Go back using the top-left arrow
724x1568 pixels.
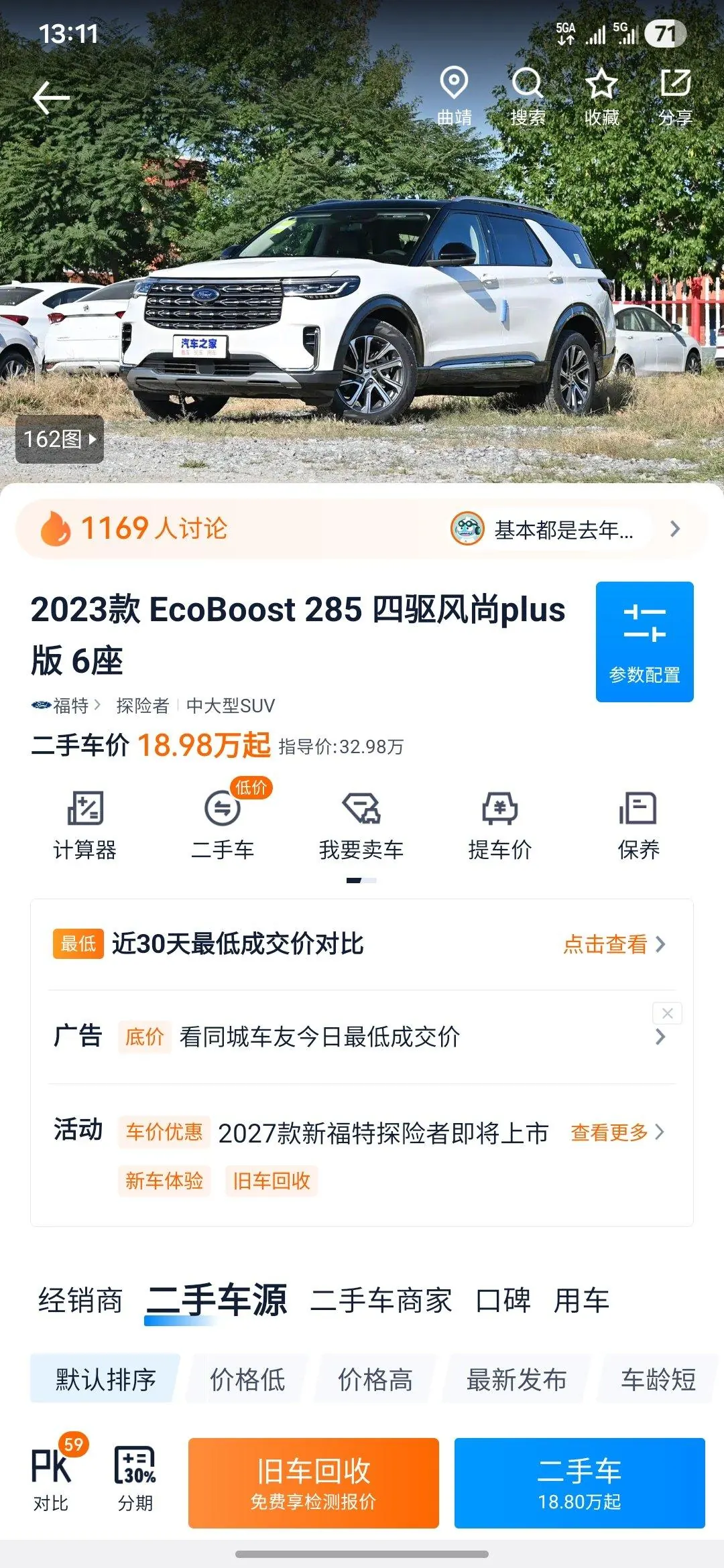coord(51,98)
